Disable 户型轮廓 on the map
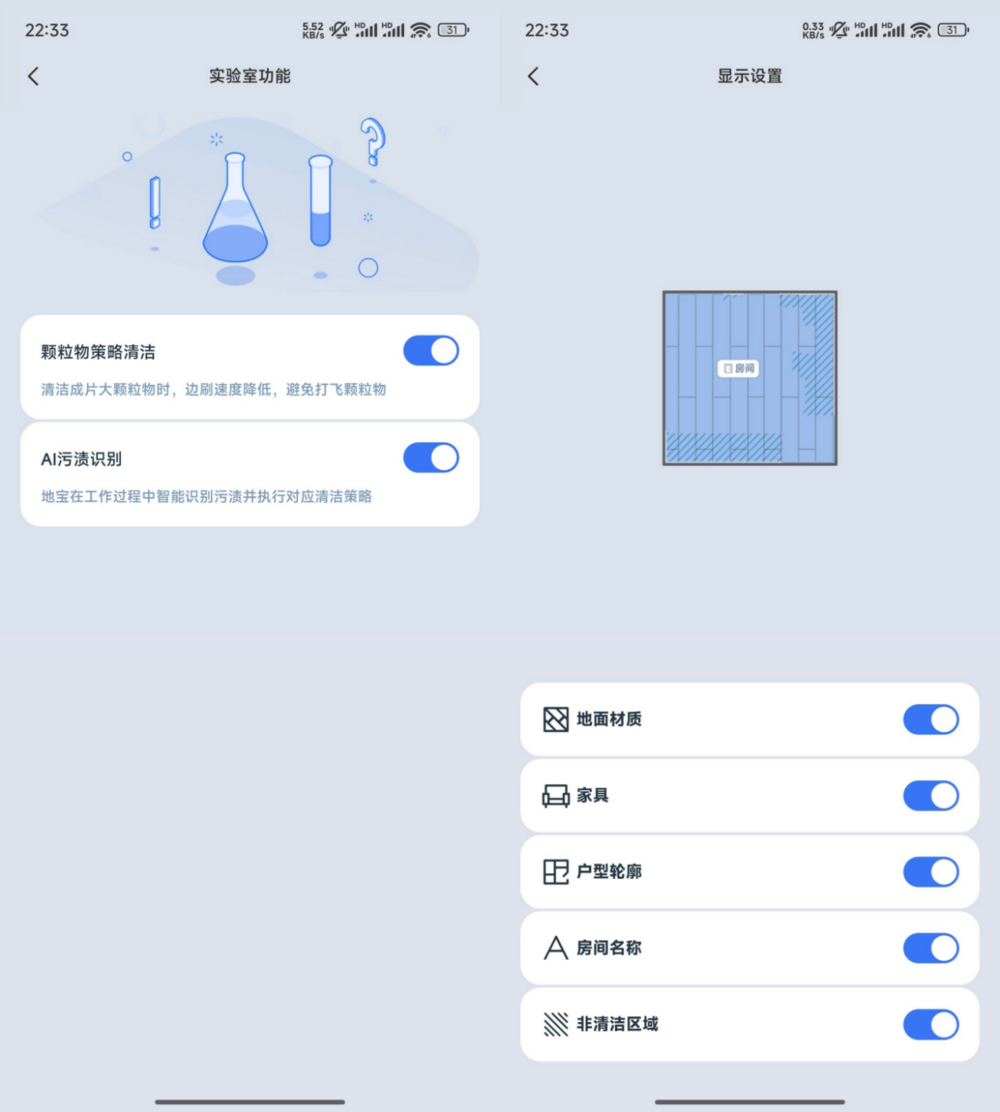This screenshot has width=1000, height=1112. tap(931, 872)
